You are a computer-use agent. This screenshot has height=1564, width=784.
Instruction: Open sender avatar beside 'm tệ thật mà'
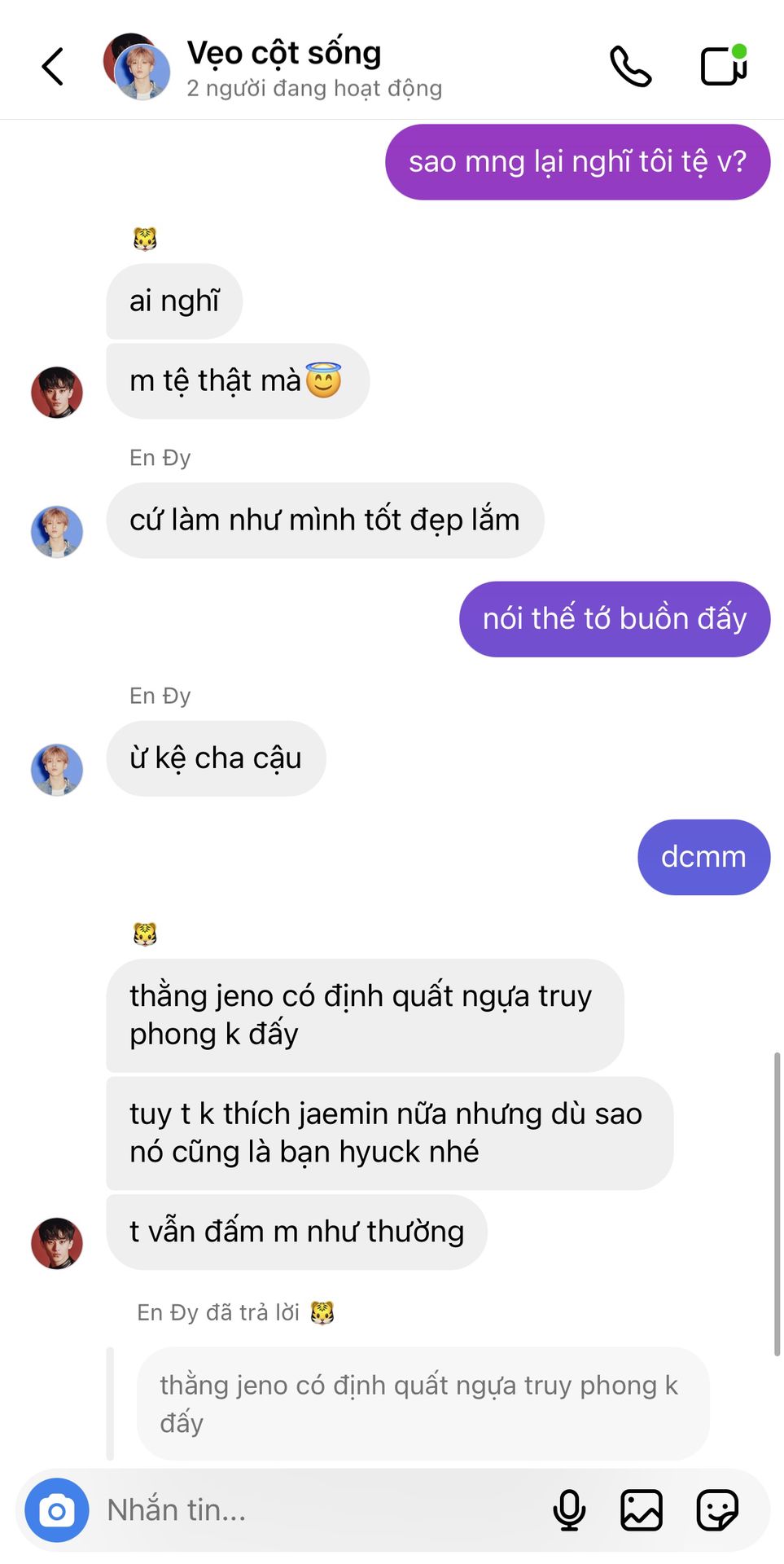click(x=57, y=392)
